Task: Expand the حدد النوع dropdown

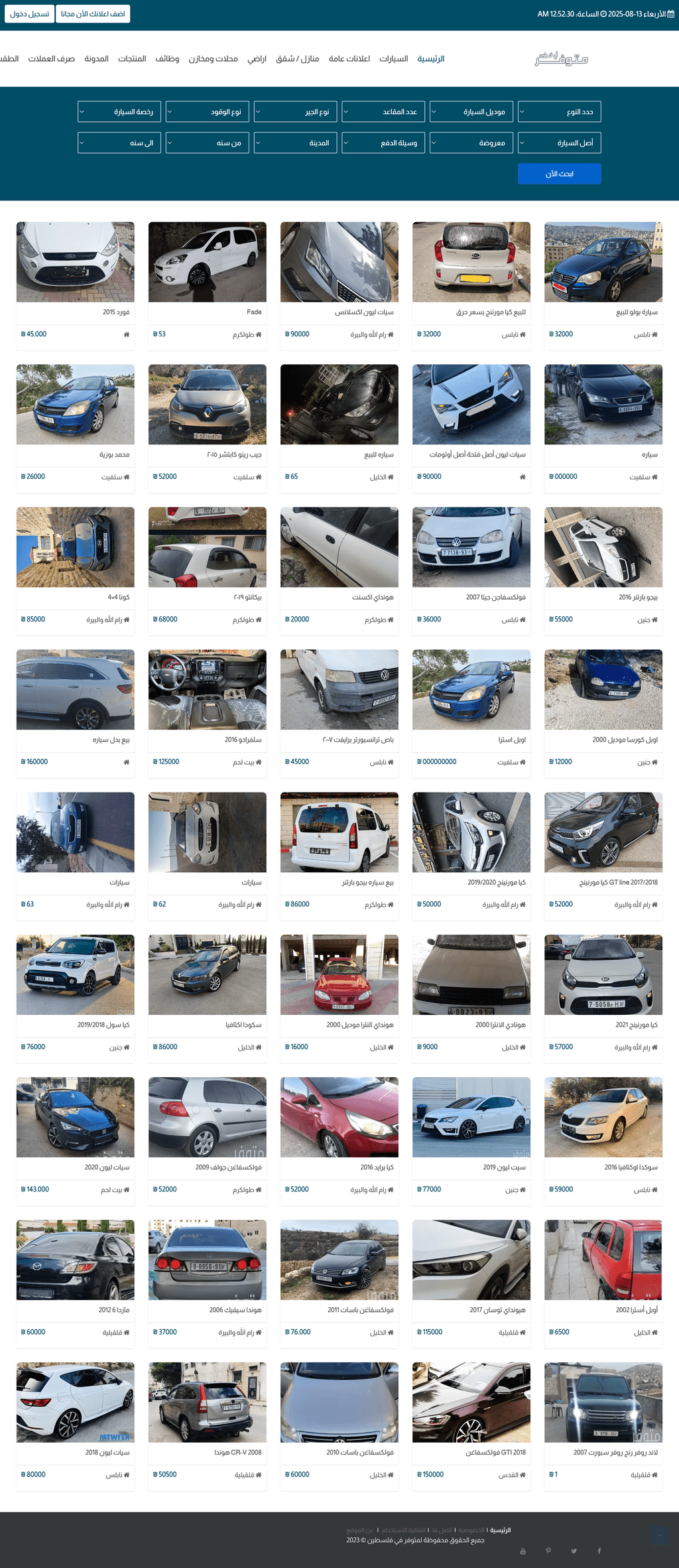Action: tap(559, 112)
